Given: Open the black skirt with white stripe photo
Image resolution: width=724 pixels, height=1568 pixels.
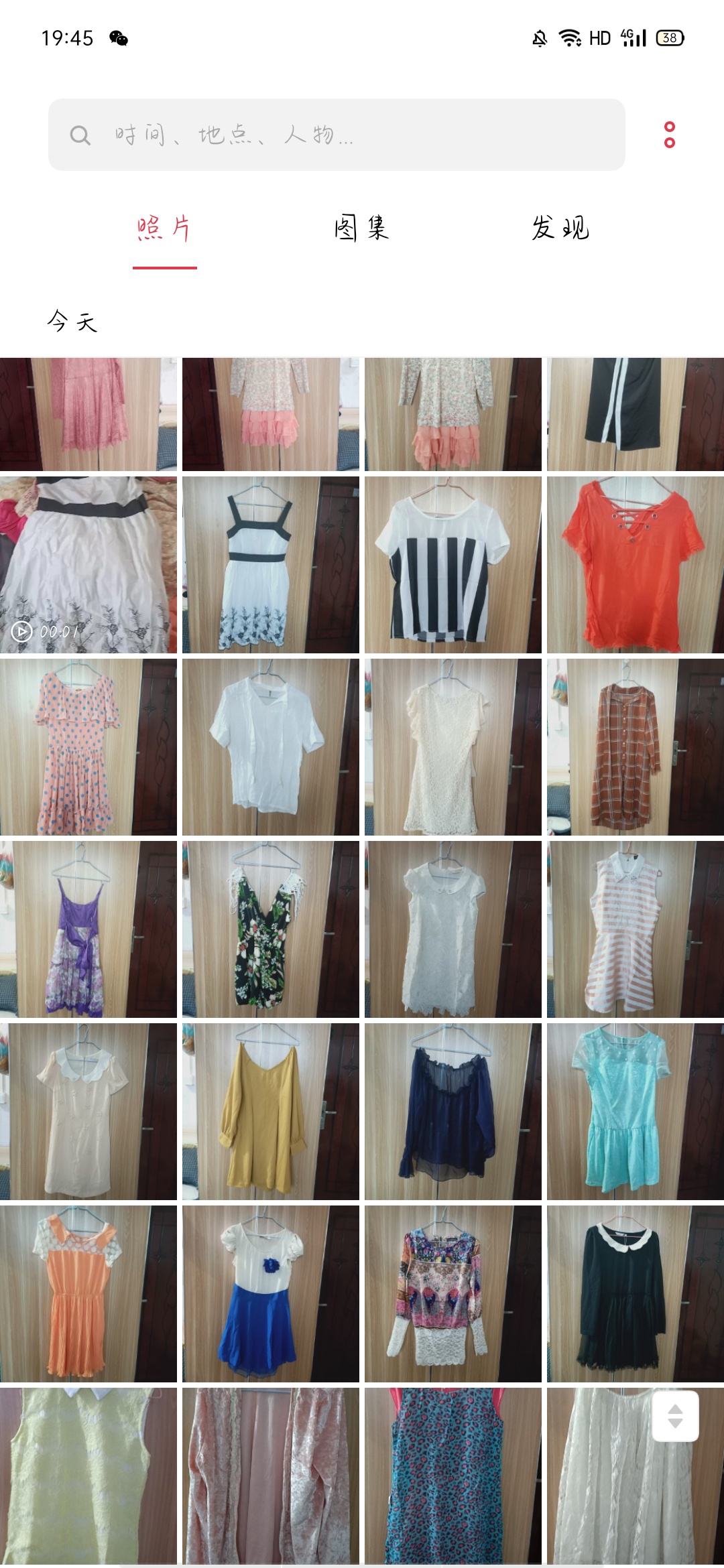Looking at the screenshot, I should pyautogui.click(x=635, y=414).
